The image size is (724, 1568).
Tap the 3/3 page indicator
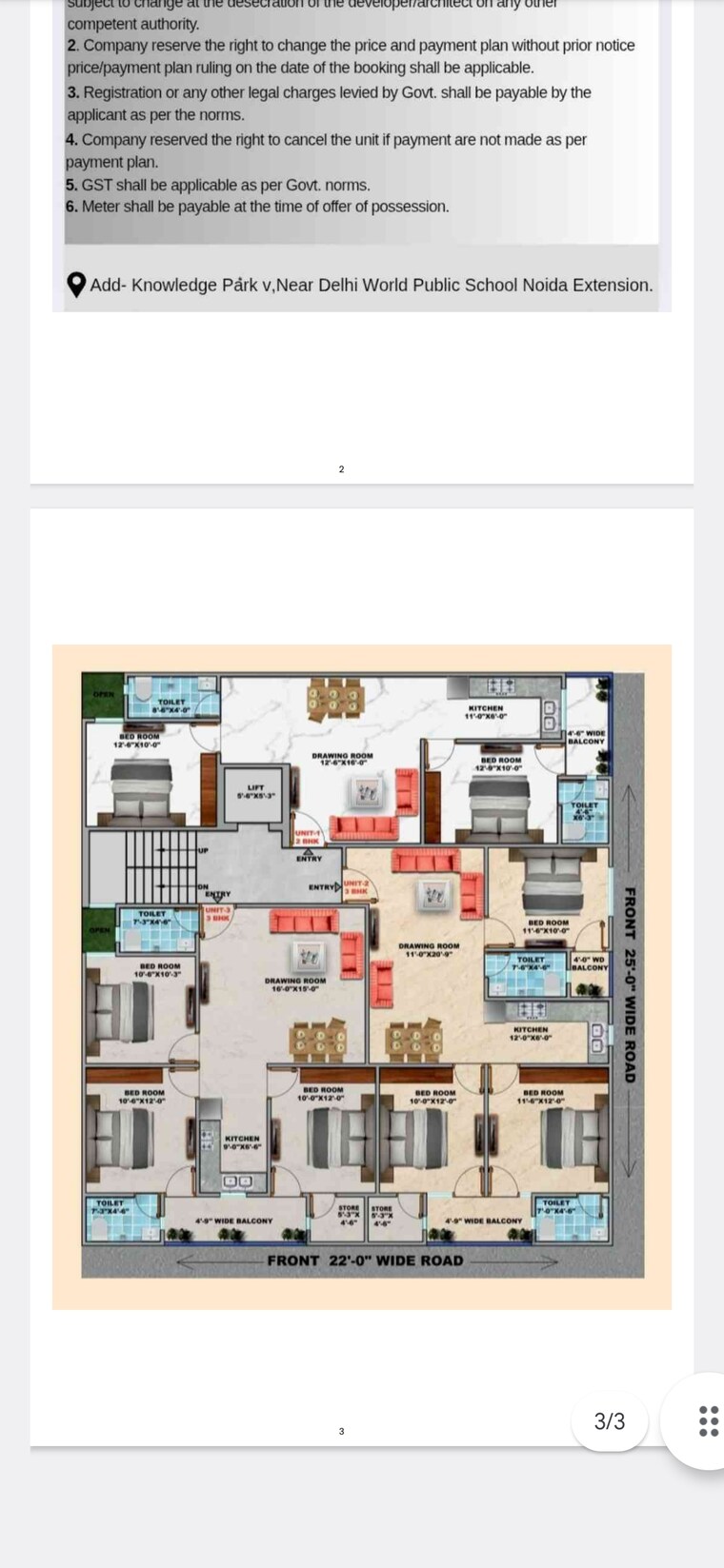[x=610, y=1421]
